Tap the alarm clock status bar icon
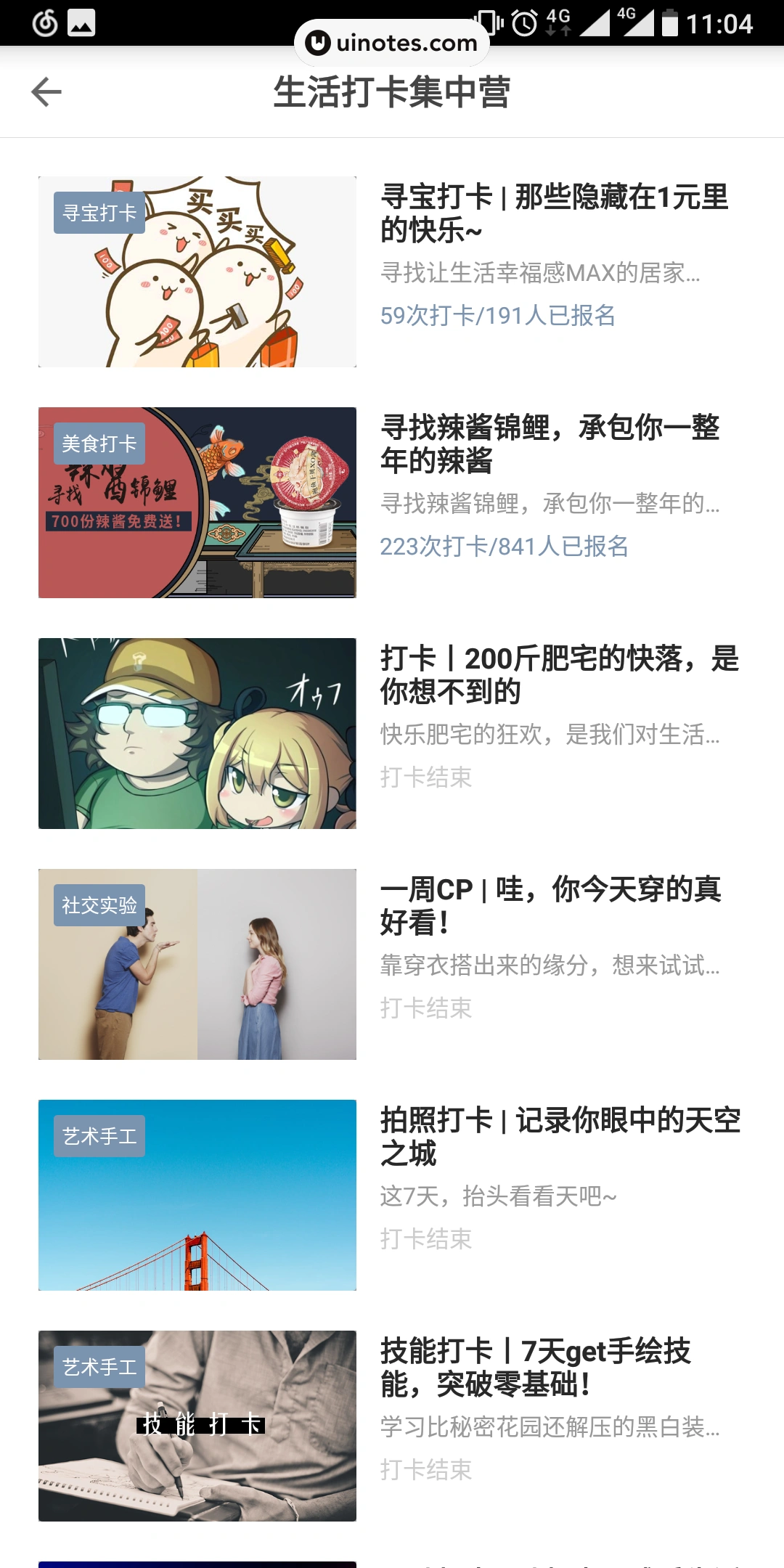 pos(523,23)
